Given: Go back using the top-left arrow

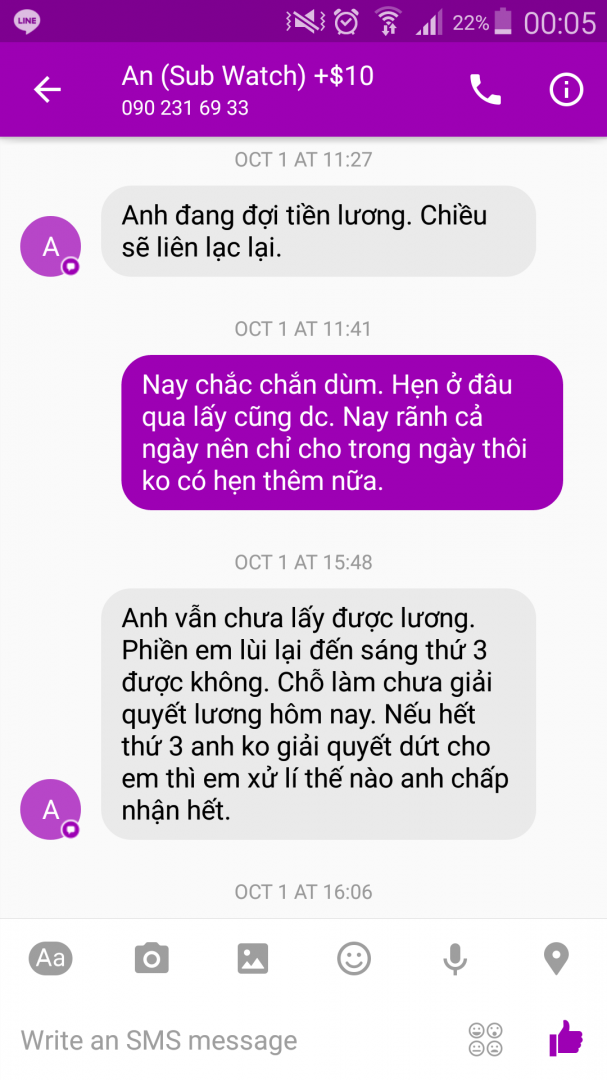Looking at the screenshot, I should pos(47,90).
